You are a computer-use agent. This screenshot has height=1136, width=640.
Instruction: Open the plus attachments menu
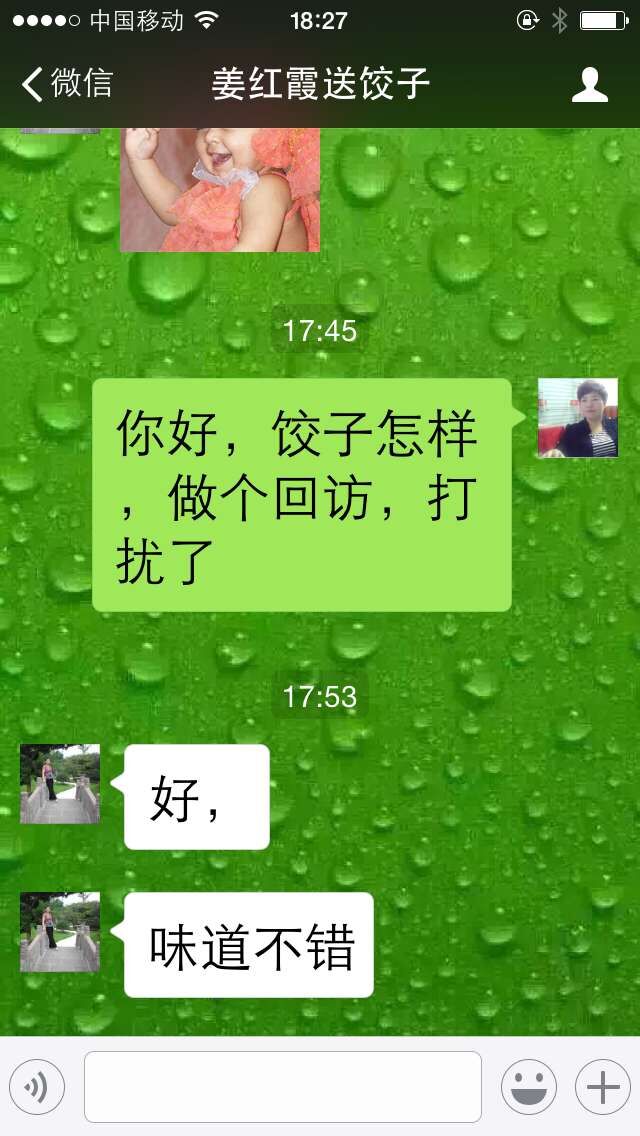pos(602,1087)
